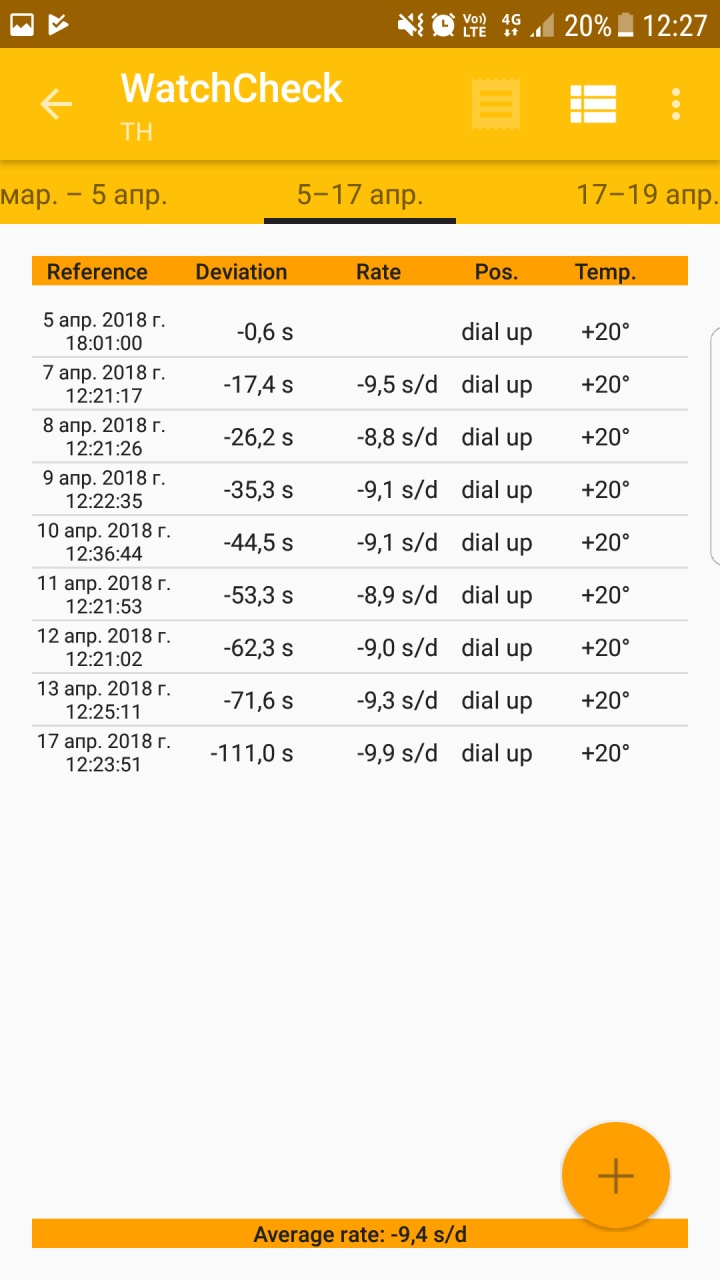Switch to the 17–19 апр. period tab

pos(646,195)
